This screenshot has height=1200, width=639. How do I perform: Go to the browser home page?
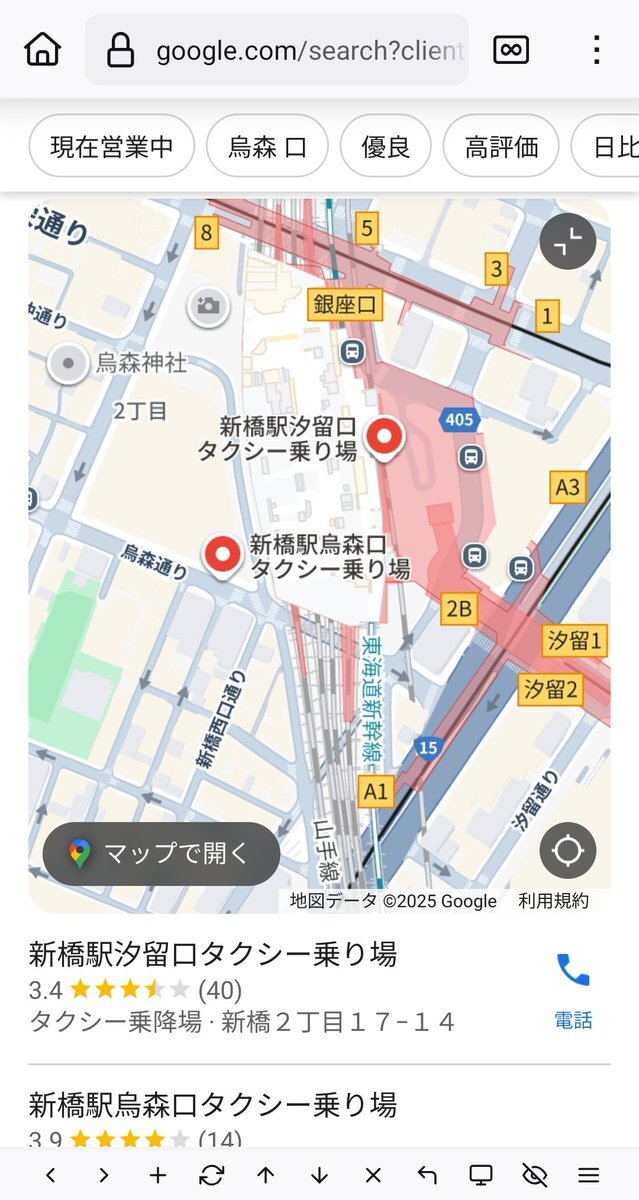tap(42, 49)
